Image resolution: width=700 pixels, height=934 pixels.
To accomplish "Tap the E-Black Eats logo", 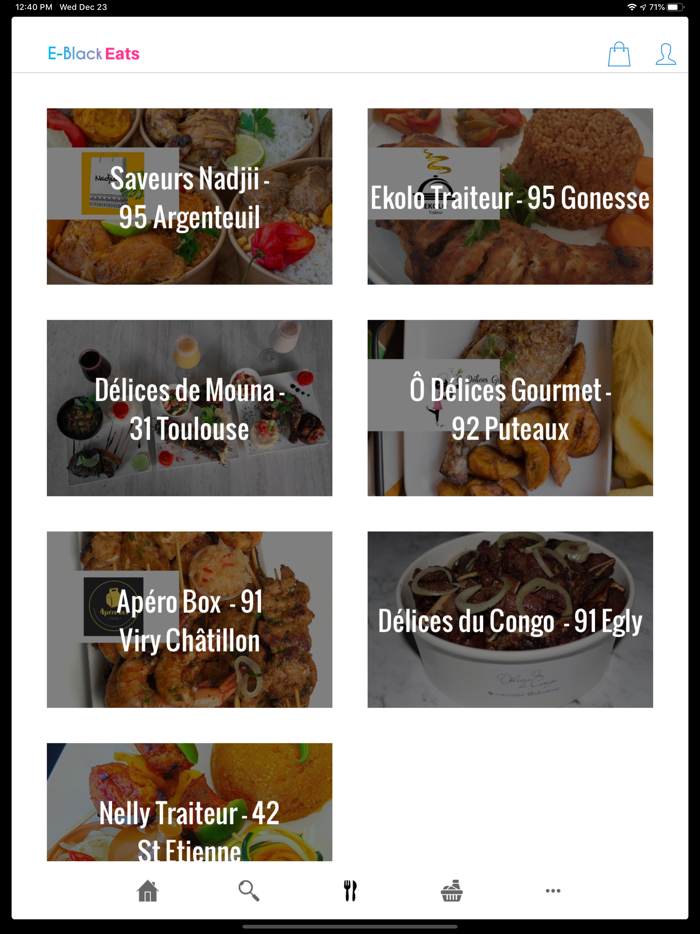I will pyautogui.click(x=94, y=54).
